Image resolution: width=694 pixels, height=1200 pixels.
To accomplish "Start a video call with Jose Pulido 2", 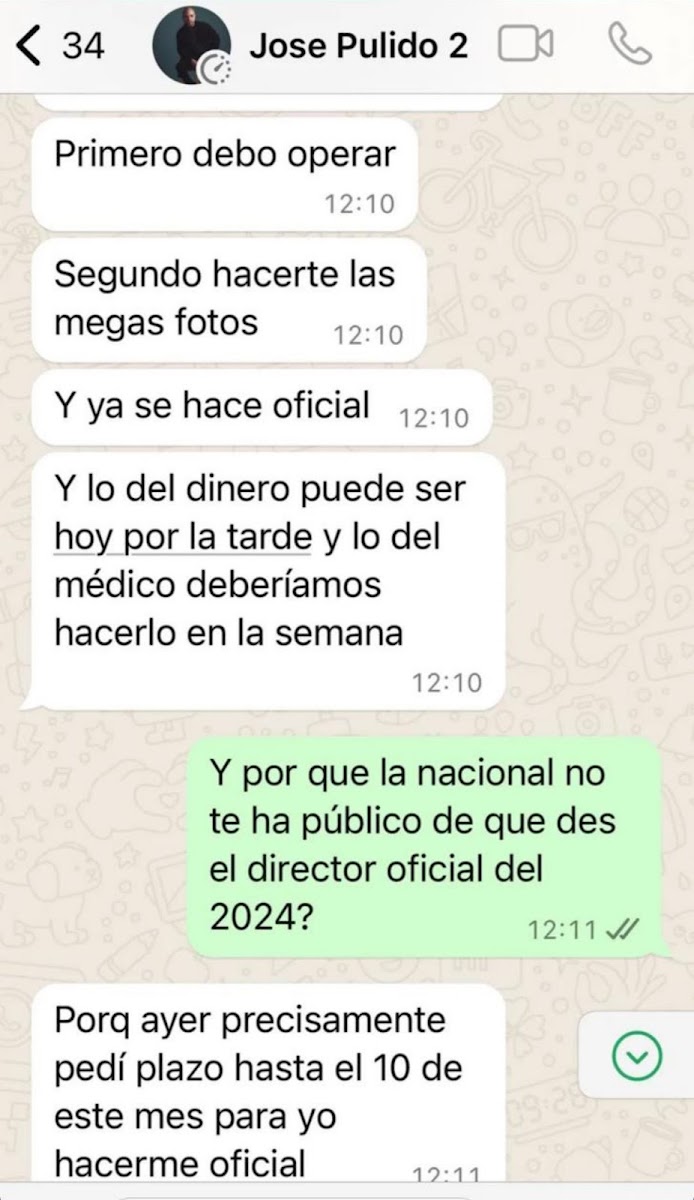I will point(525,46).
